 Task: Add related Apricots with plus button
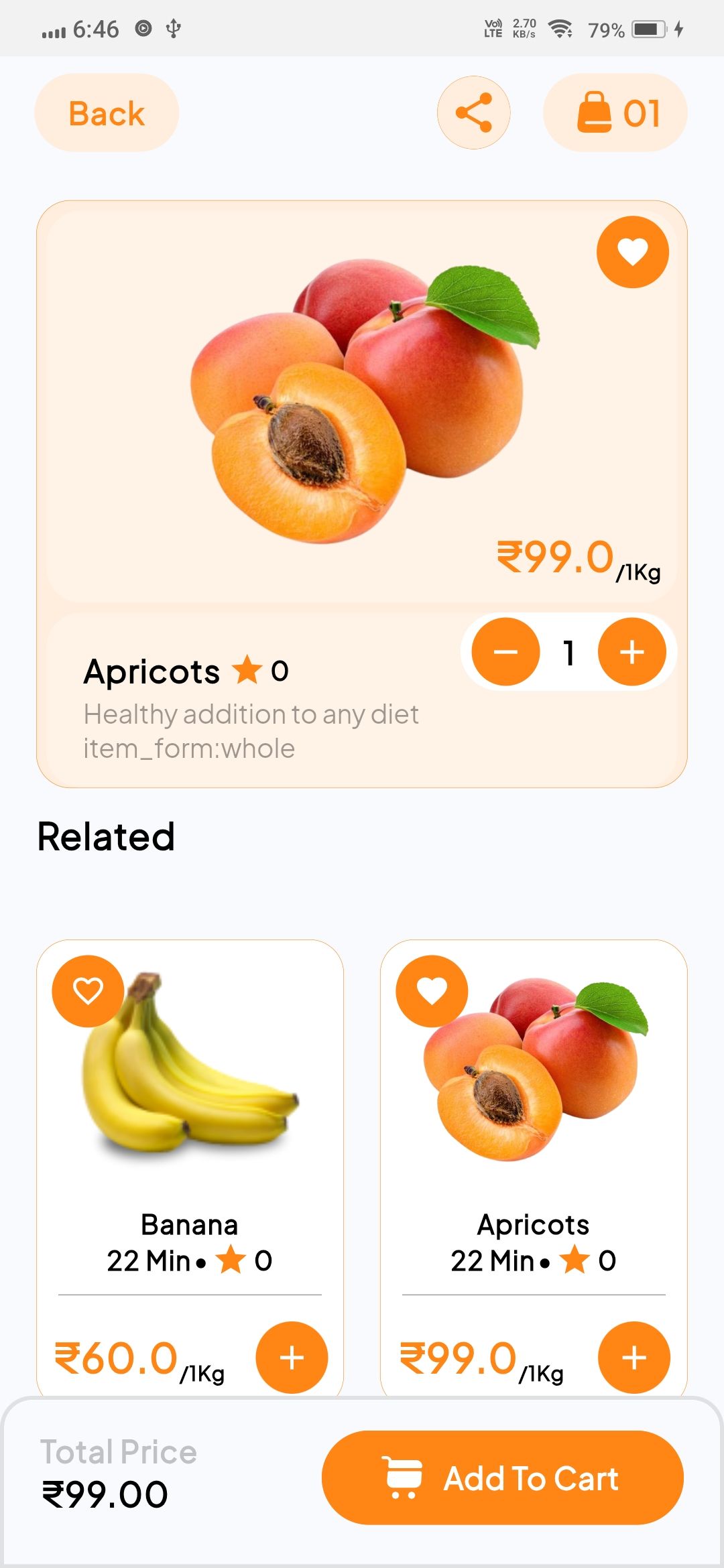633,1358
